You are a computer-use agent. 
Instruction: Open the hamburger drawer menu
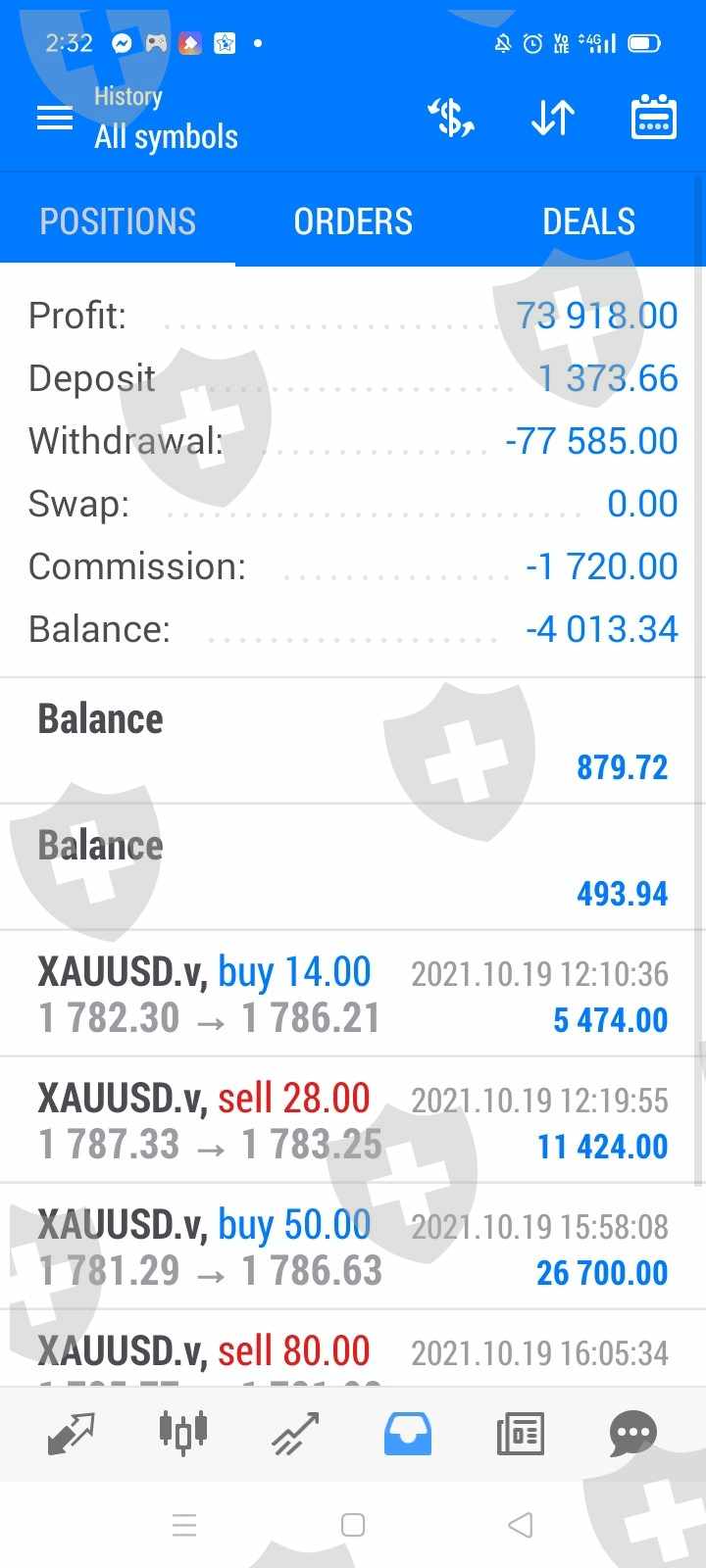tap(55, 119)
